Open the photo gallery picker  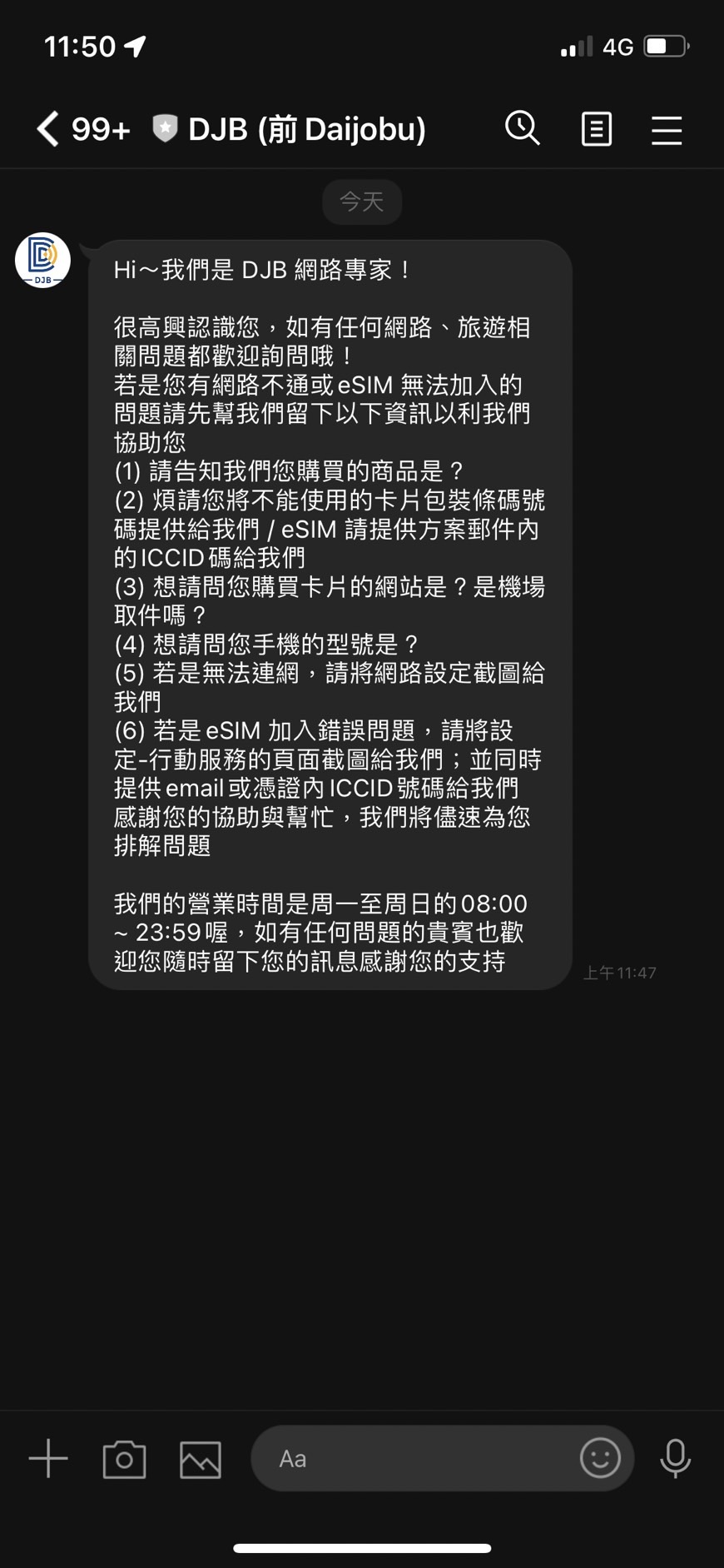(201, 1459)
